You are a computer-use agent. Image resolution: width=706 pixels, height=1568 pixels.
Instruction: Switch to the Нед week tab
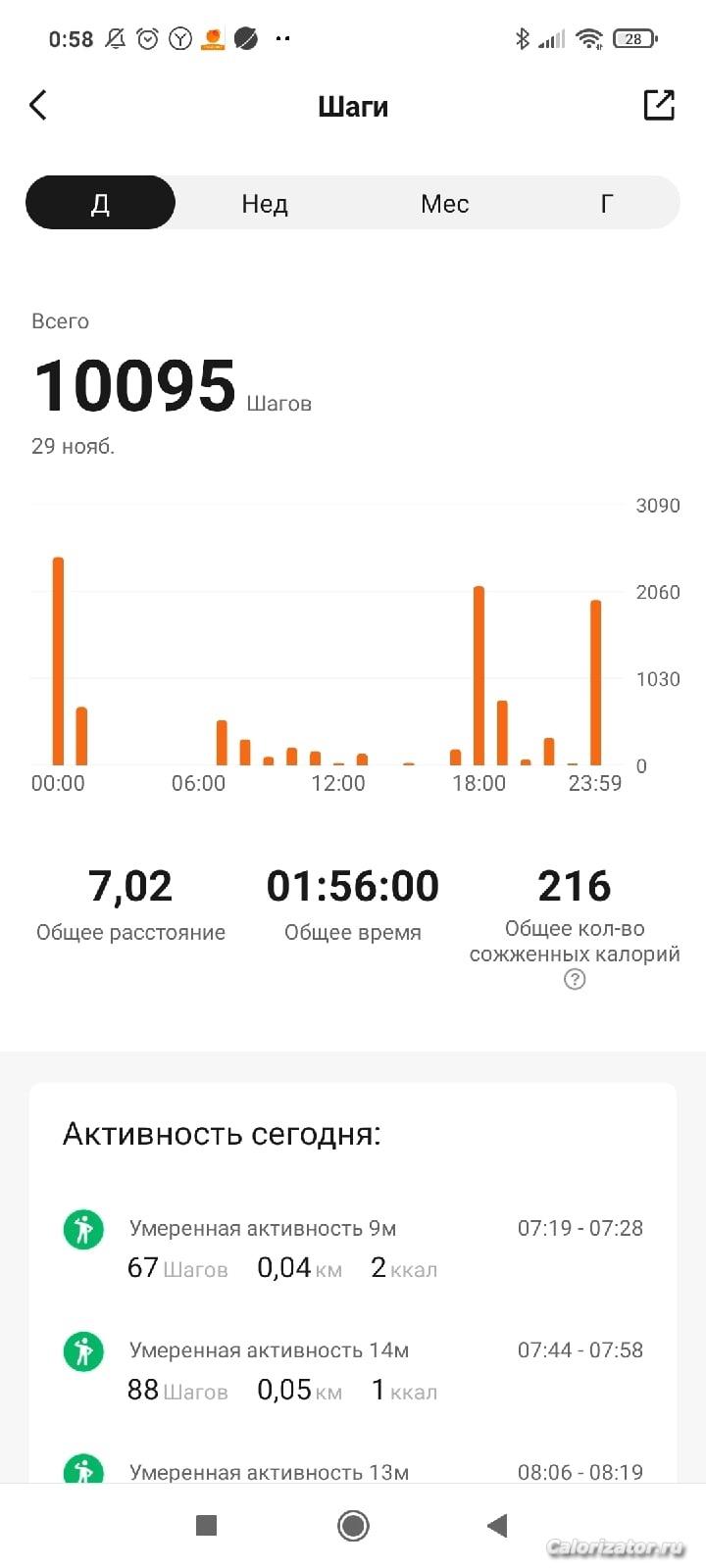point(265,203)
